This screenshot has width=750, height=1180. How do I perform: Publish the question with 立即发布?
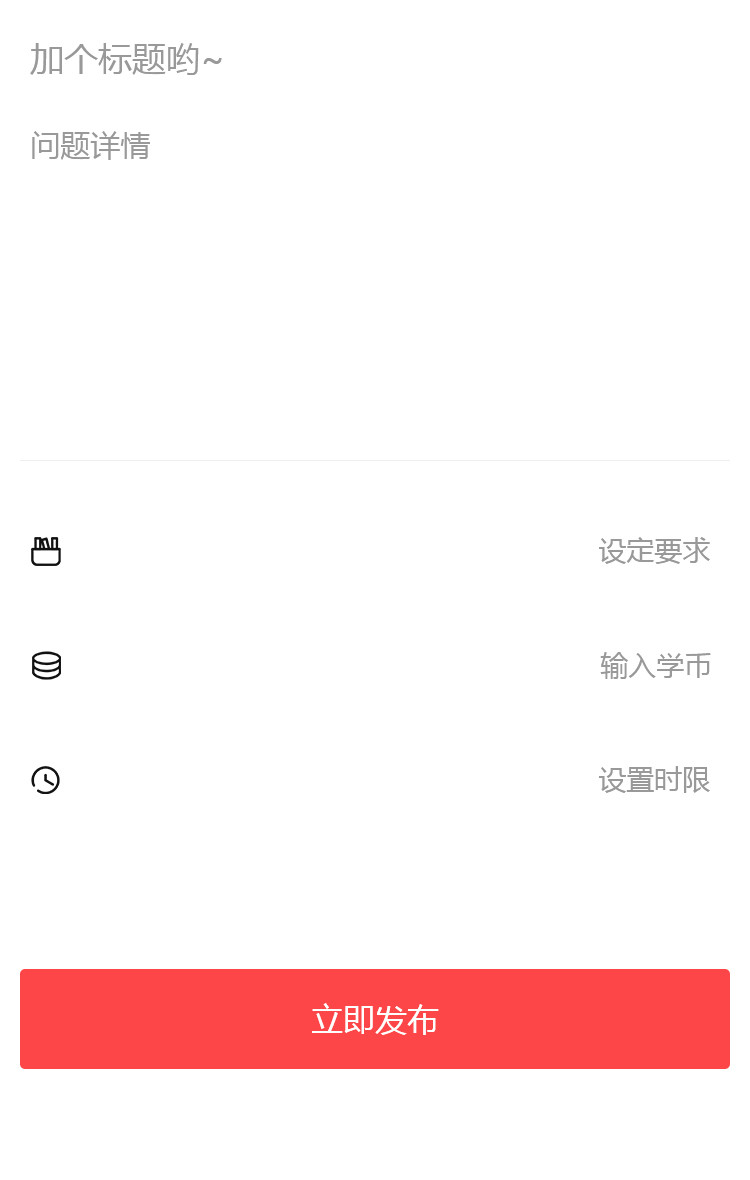pos(375,1019)
